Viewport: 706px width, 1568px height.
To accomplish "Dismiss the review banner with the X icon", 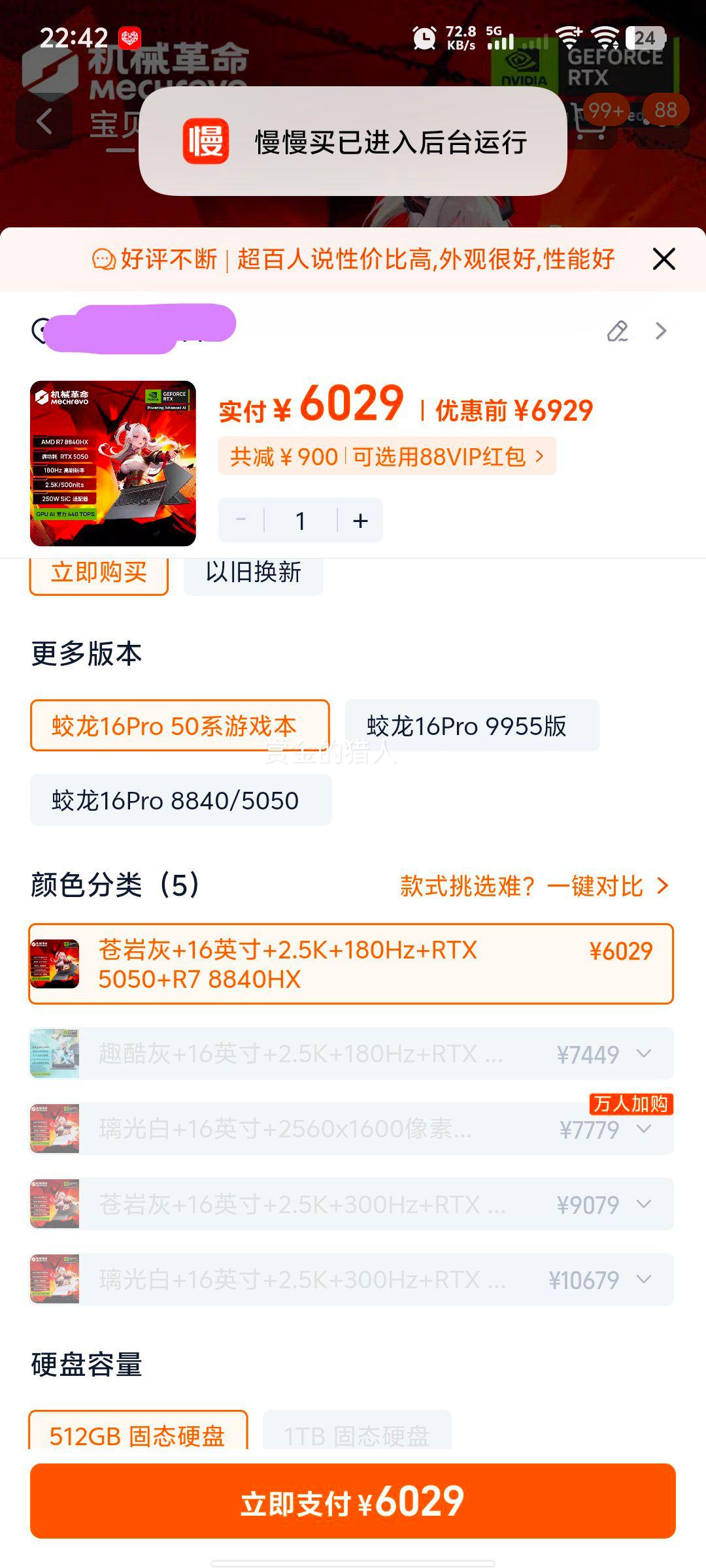I will pos(665,259).
